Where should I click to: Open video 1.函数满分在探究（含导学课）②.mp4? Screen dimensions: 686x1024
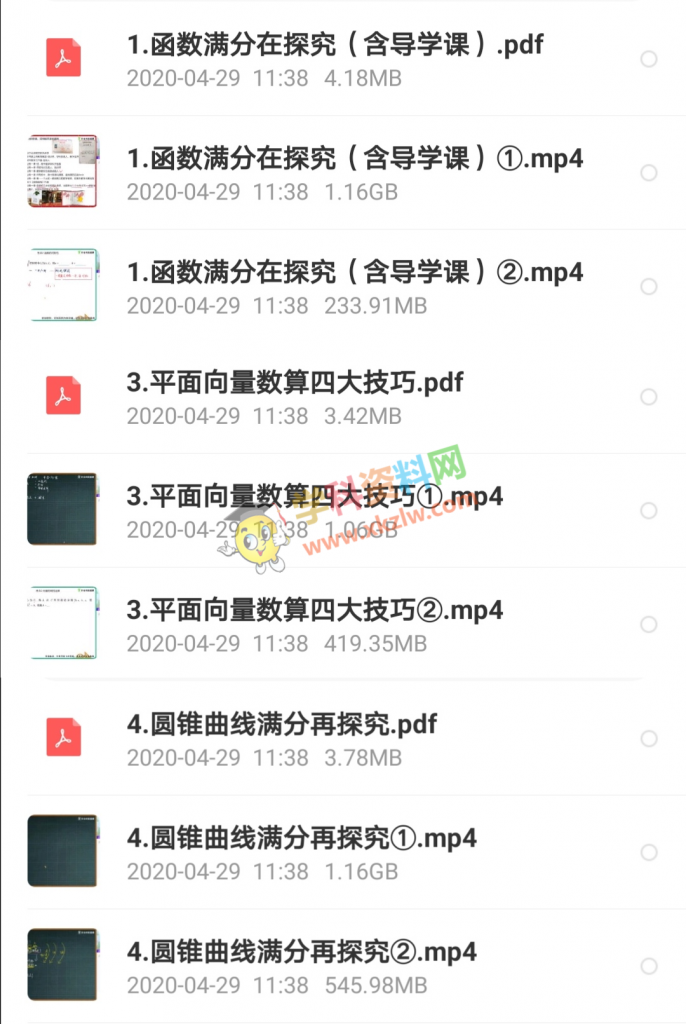point(355,273)
